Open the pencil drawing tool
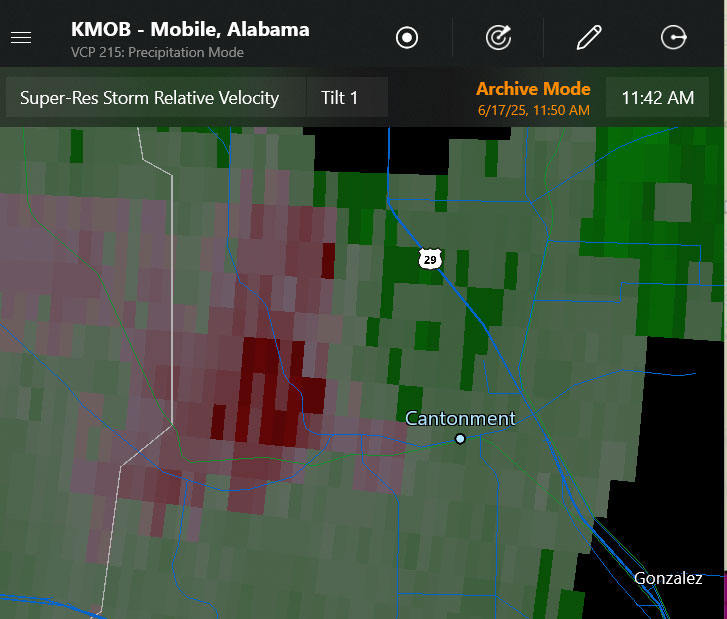This screenshot has width=727, height=619. pyautogui.click(x=589, y=38)
